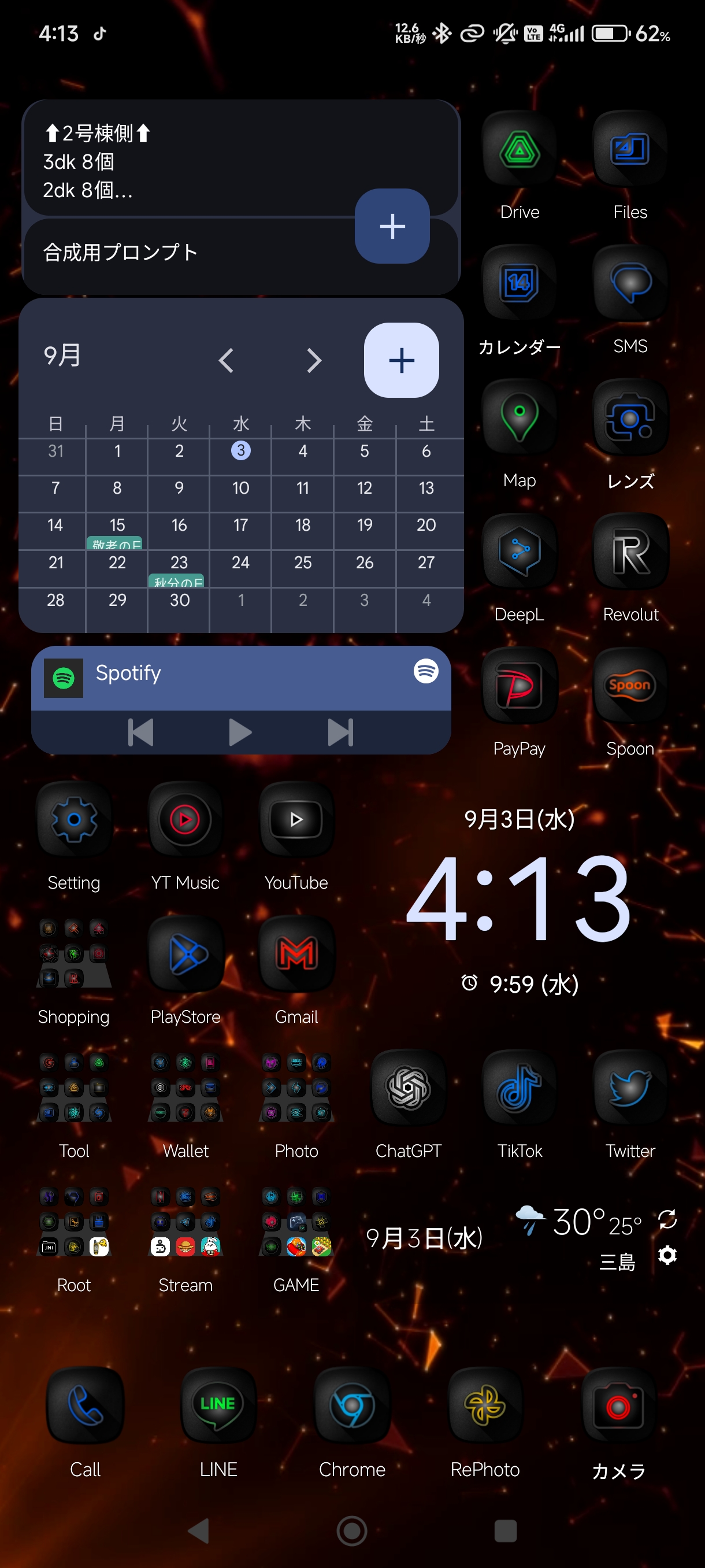Screen dimensions: 705x1568
Task: Refresh the weather widget
Action: pyautogui.click(x=667, y=1219)
